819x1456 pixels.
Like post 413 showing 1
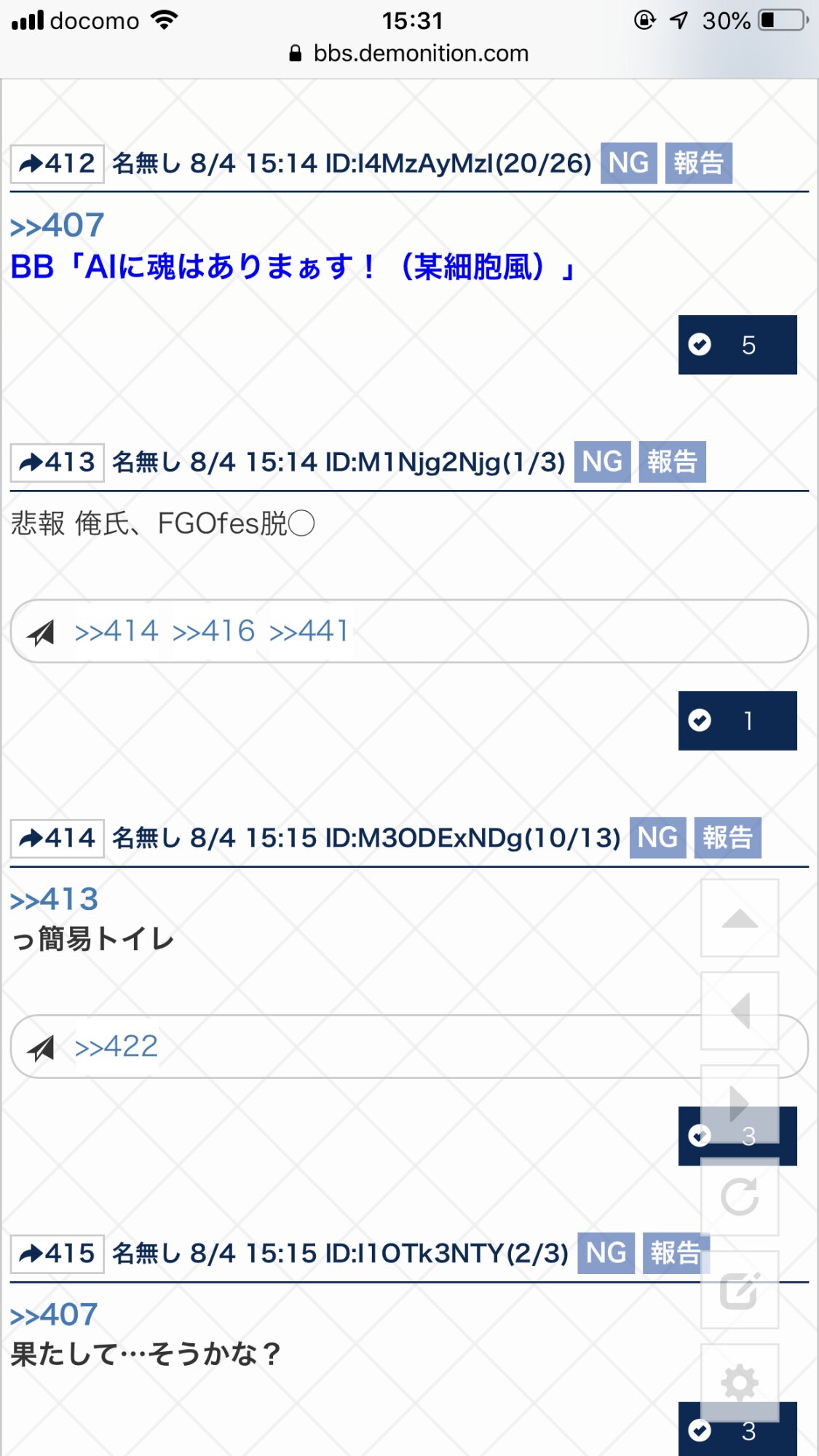(737, 721)
